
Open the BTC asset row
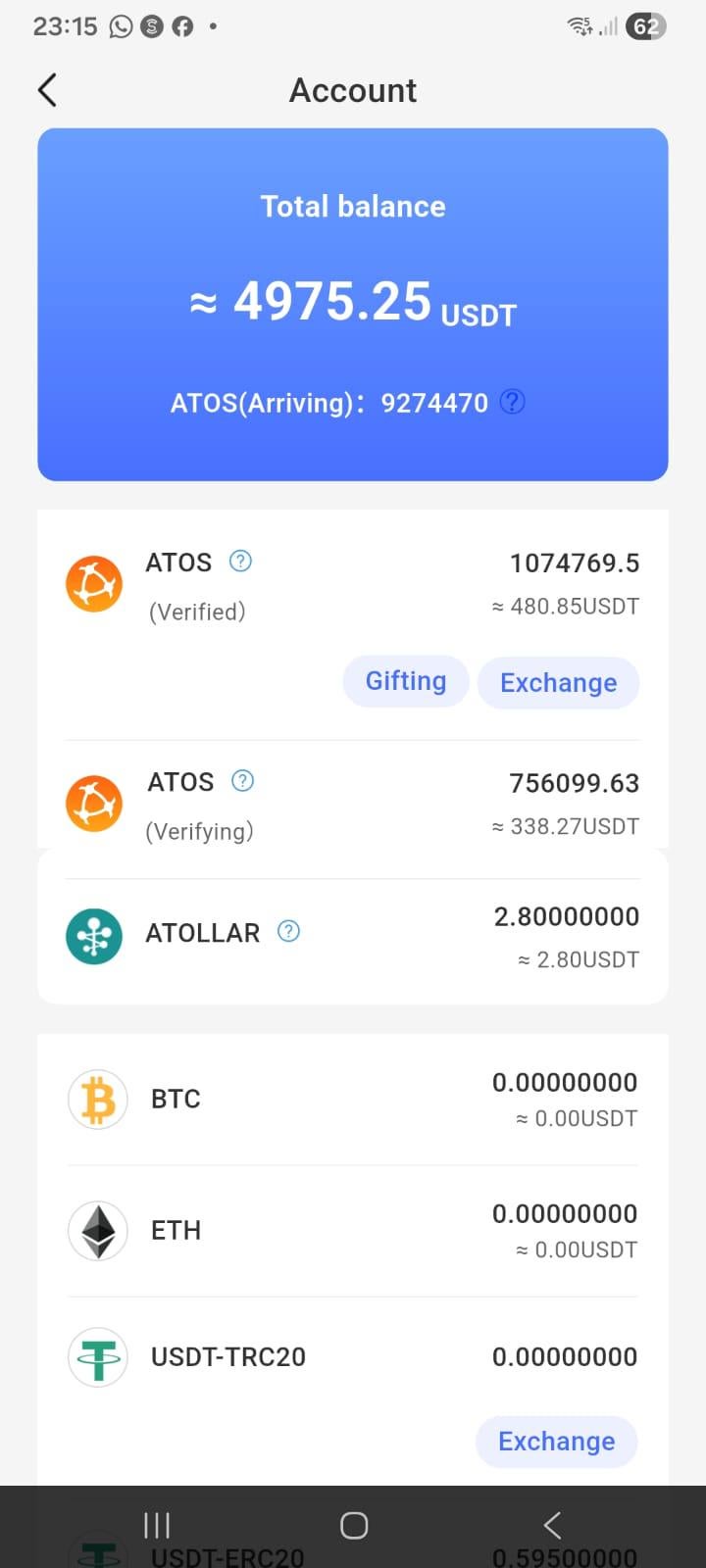click(x=353, y=1100)
